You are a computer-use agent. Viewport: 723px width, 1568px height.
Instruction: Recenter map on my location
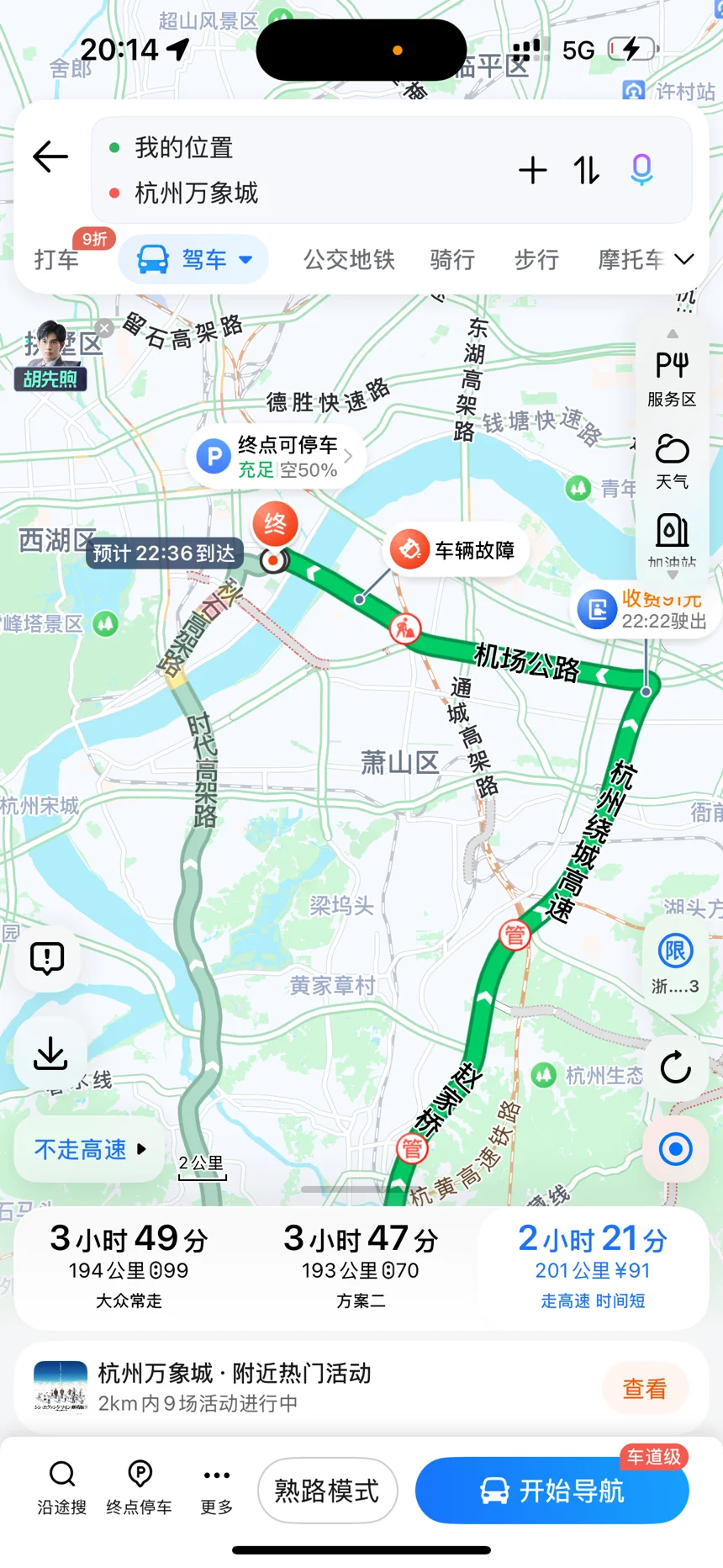pos(675,1149)
